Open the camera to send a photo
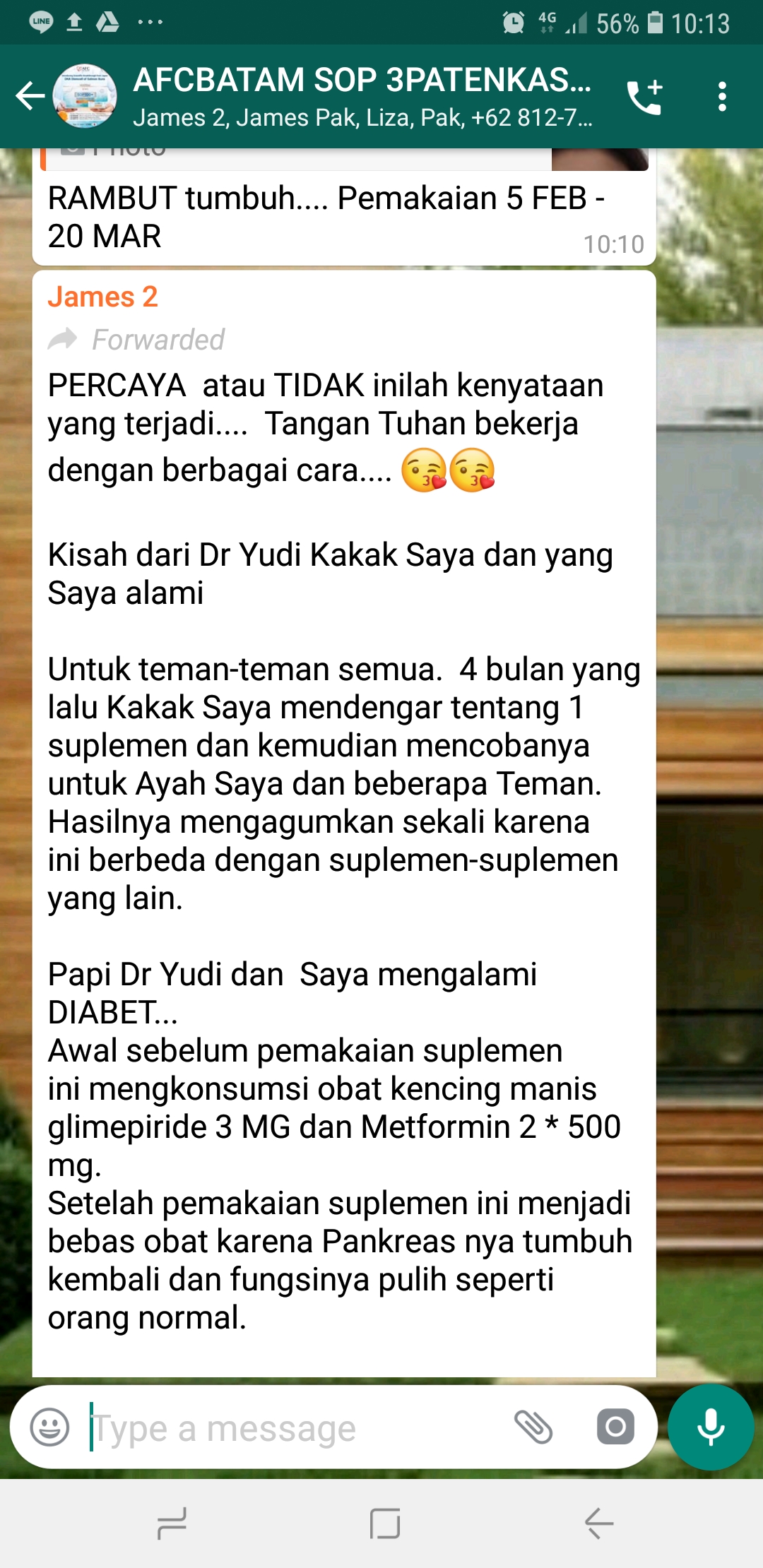This screenshot has width=763, height=1568. click(x=615, y=1427)
